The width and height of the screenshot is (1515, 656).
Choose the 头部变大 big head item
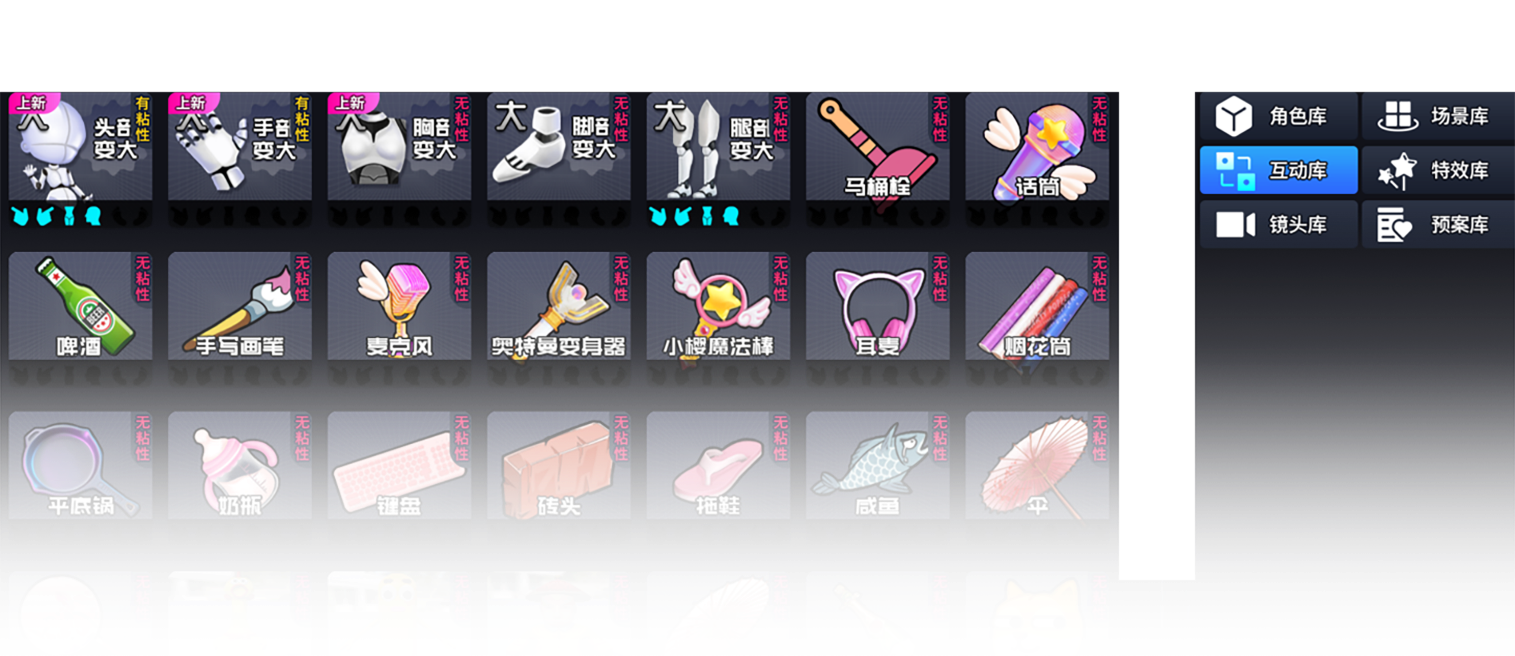point(80,147)
